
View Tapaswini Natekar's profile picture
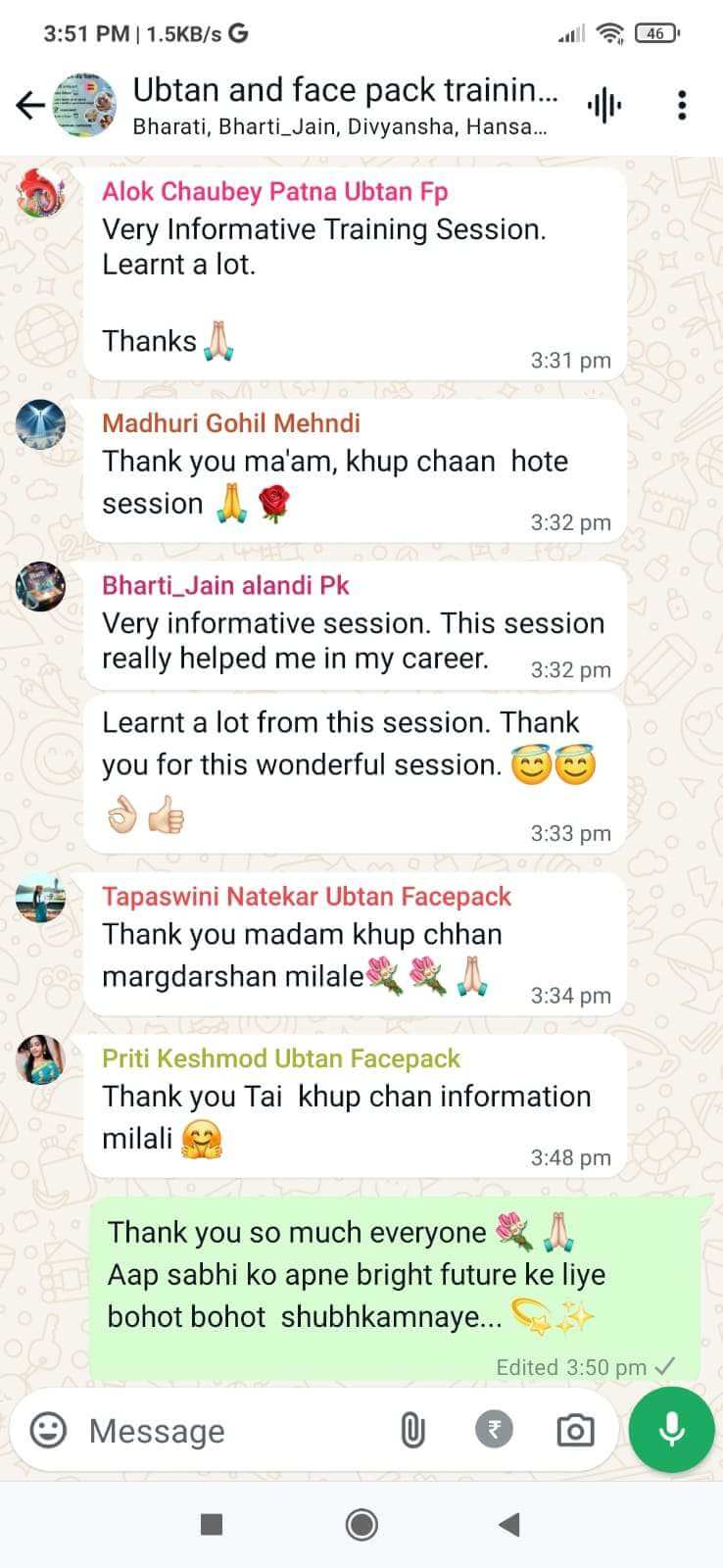click(41, 898)
